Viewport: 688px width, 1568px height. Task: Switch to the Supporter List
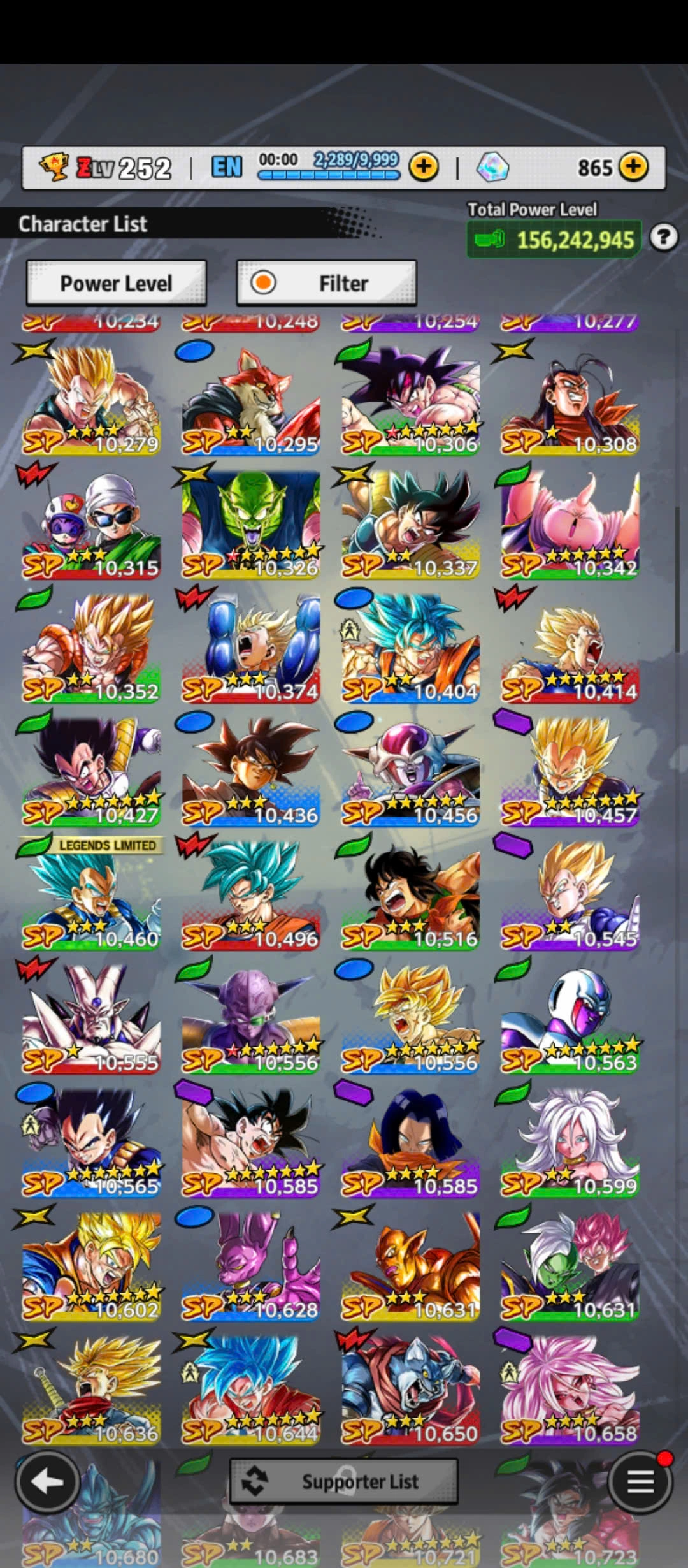[x=344, y=1481]
